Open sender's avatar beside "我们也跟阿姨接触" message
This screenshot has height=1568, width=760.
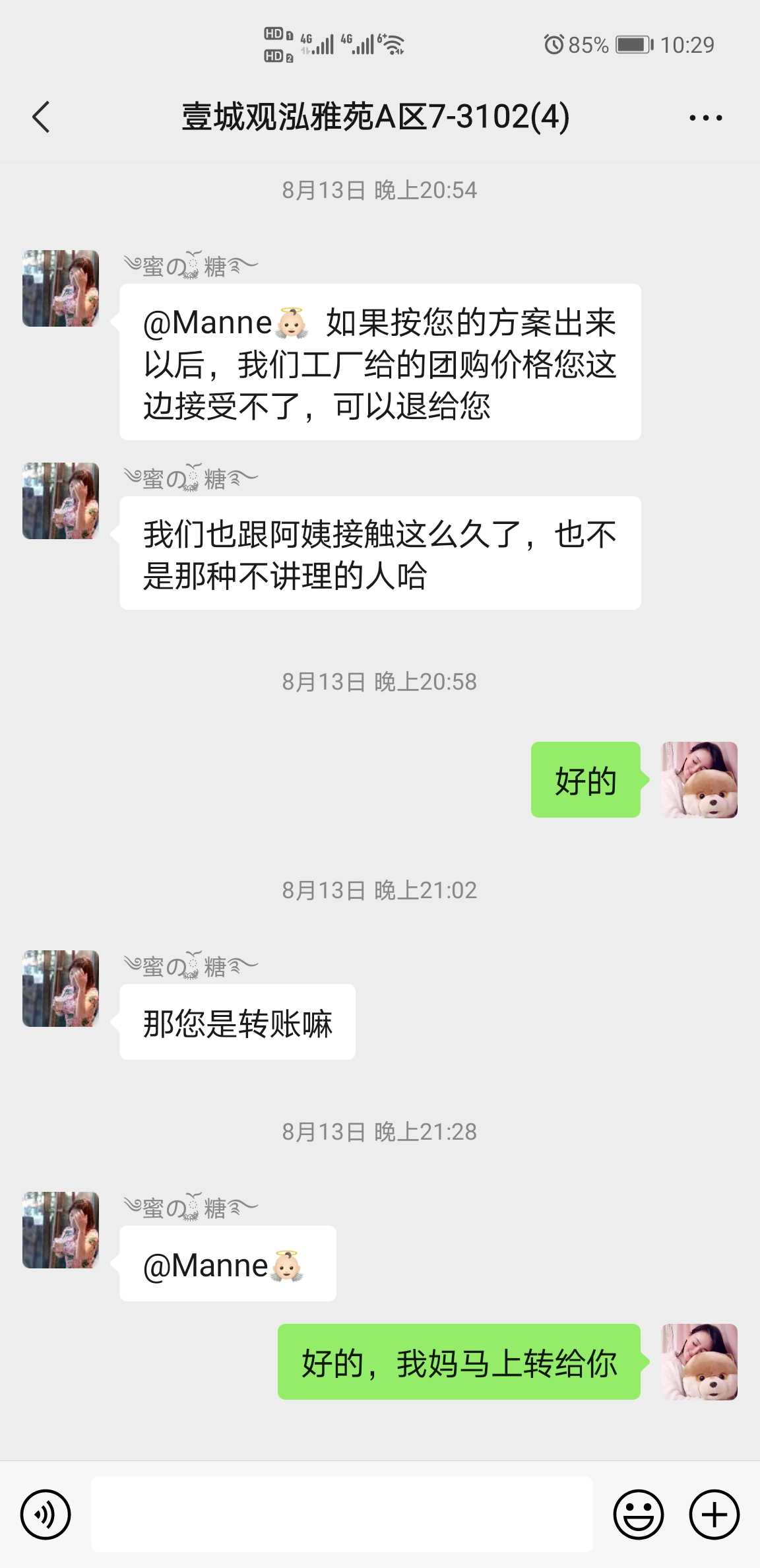61,501
